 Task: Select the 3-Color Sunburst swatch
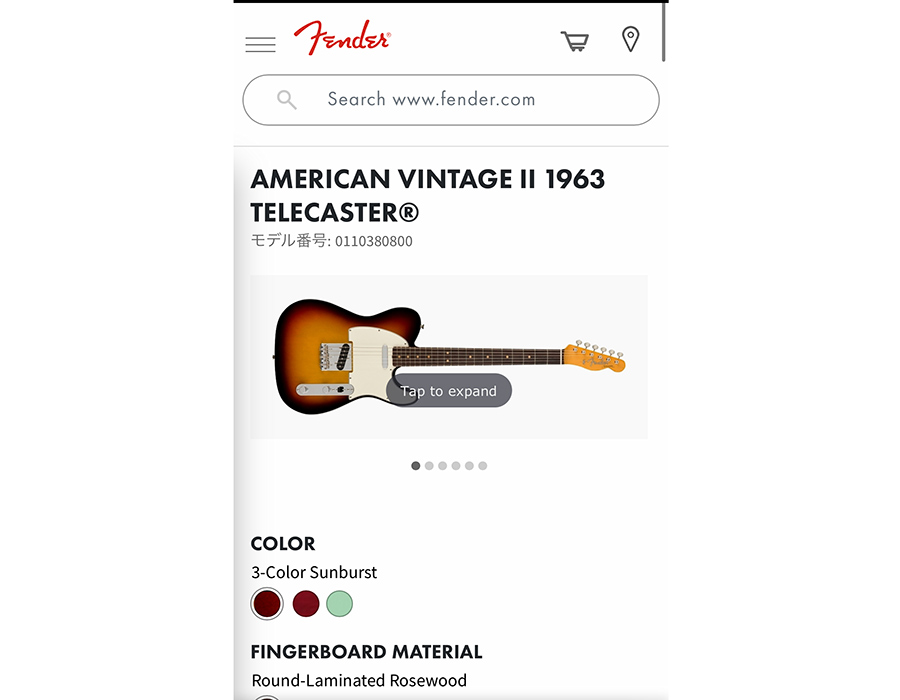[266, 604]
